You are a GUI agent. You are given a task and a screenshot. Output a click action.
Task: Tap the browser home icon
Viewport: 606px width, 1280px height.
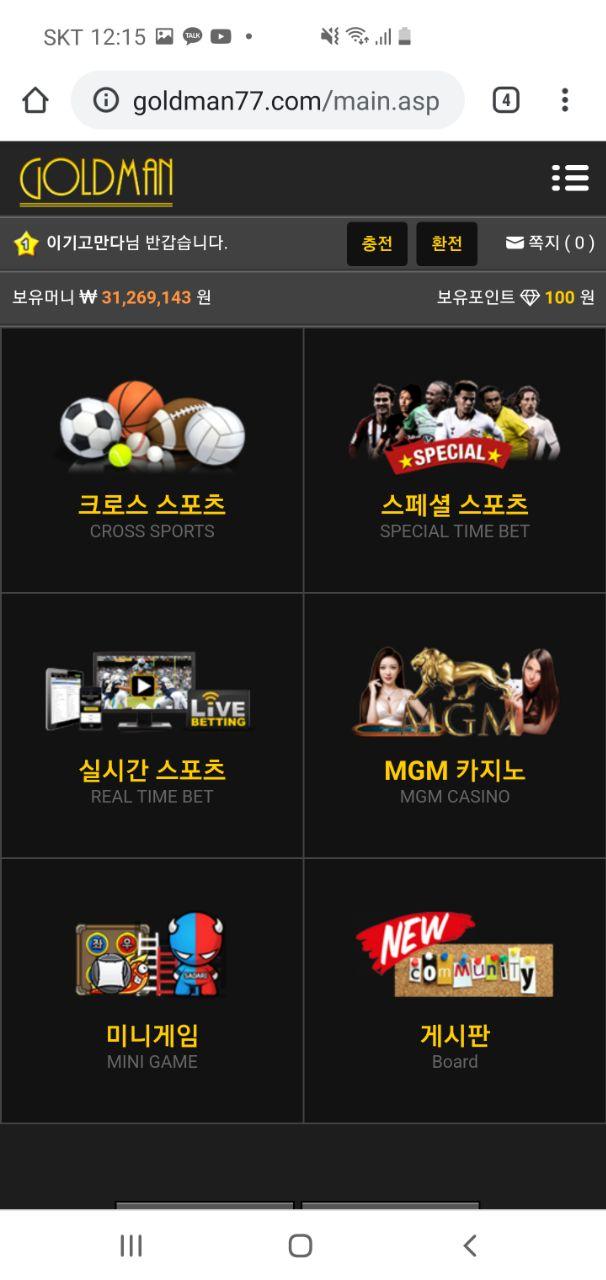35,100
